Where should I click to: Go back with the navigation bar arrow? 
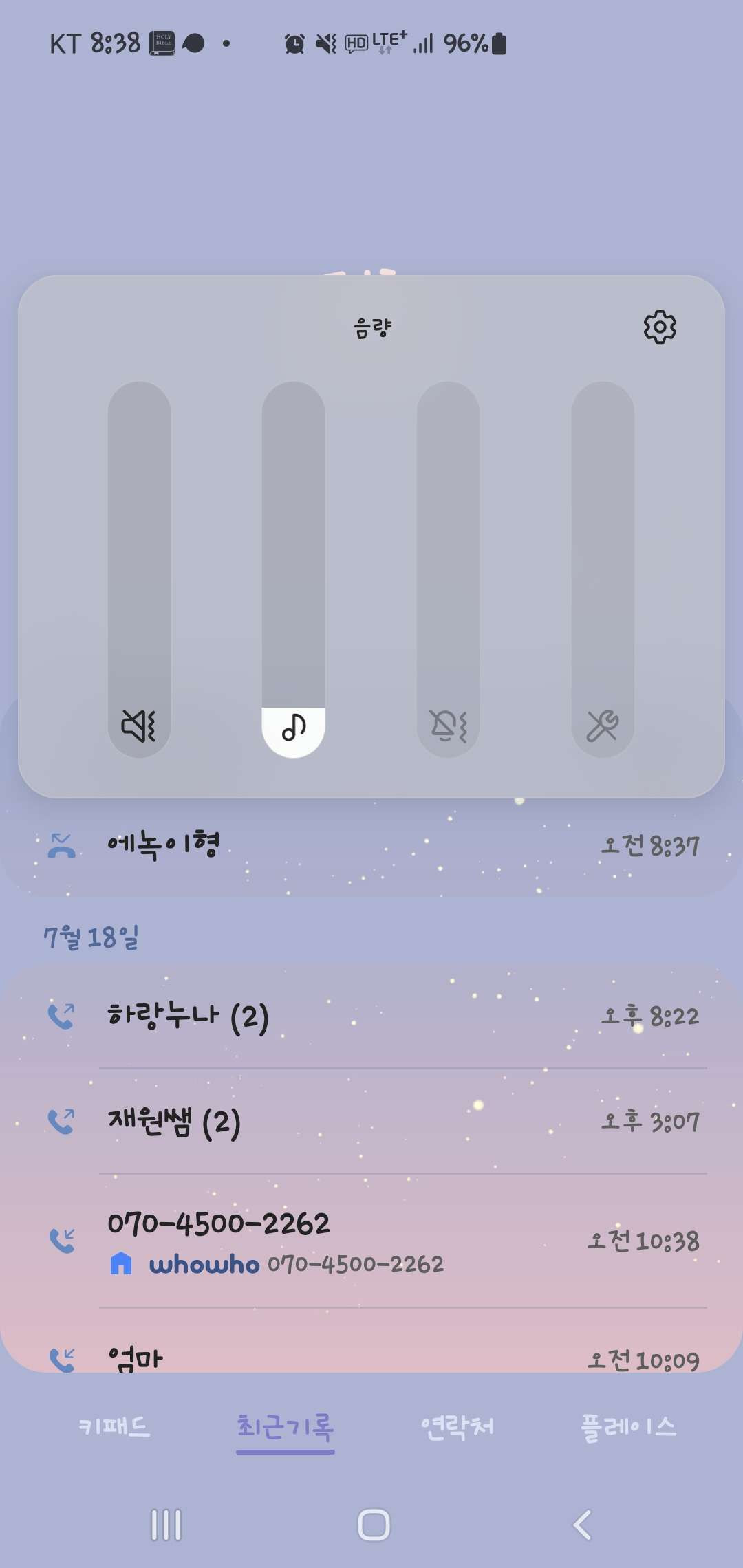582,1525
